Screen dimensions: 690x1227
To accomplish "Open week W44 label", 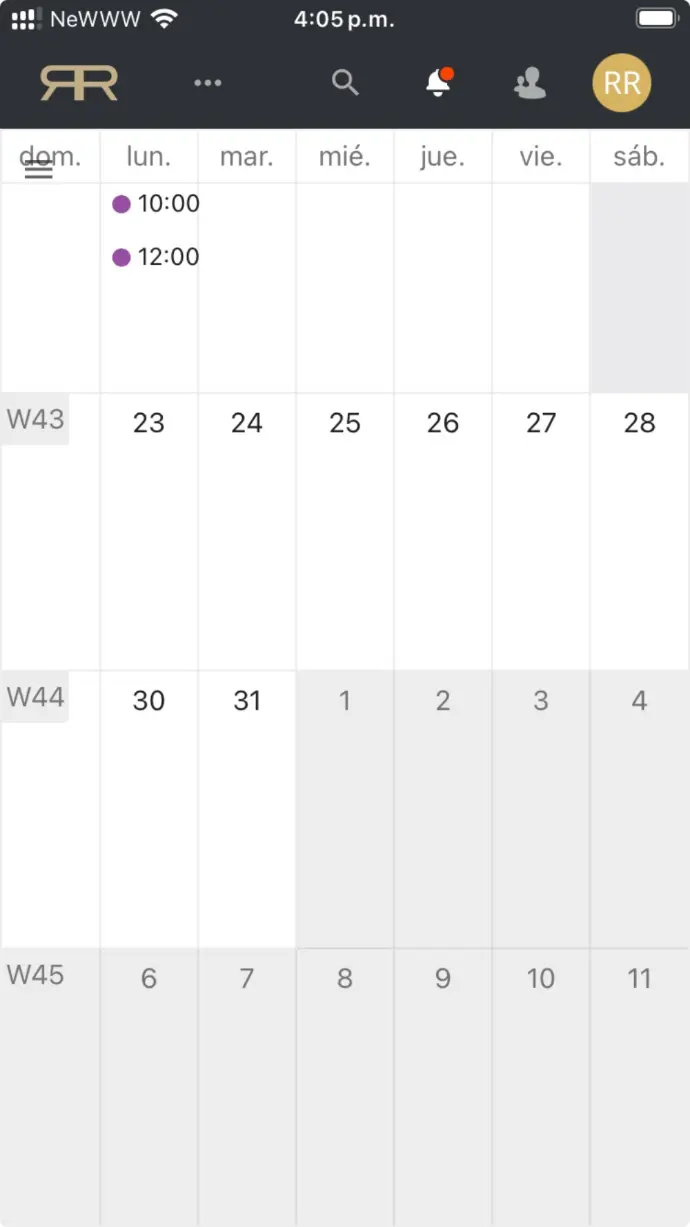I will (x=35, y=697).
